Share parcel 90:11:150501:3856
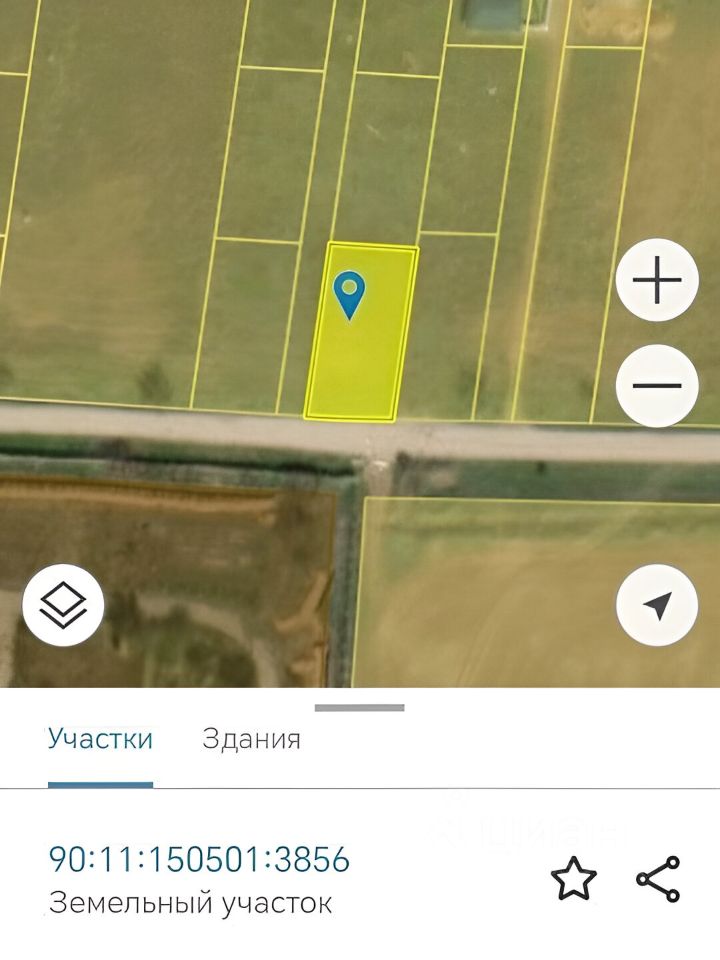 click(658, 880)
